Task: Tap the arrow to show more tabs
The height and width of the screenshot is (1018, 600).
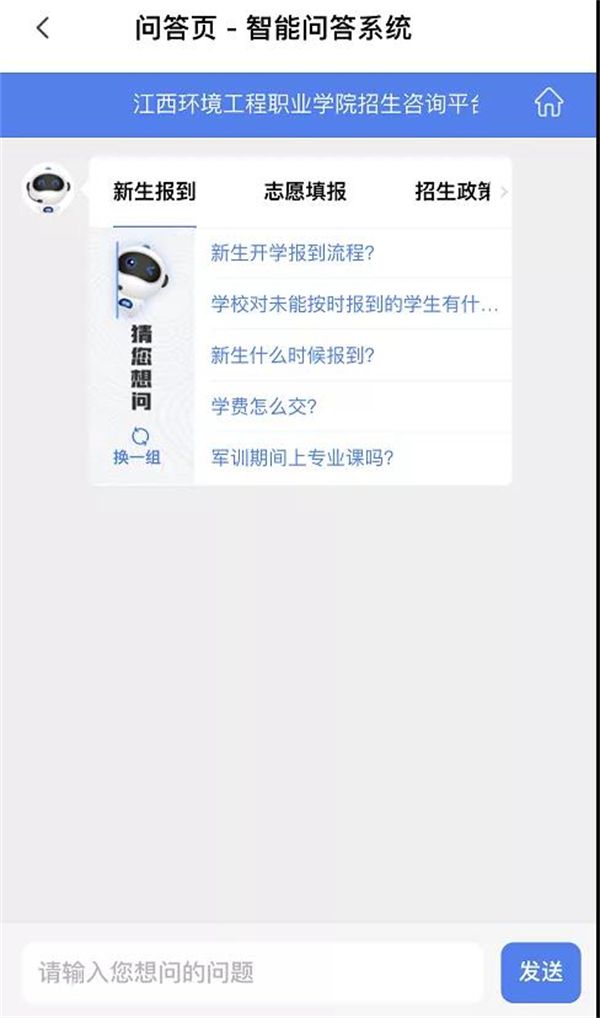Action: click(x=503, y=192)
